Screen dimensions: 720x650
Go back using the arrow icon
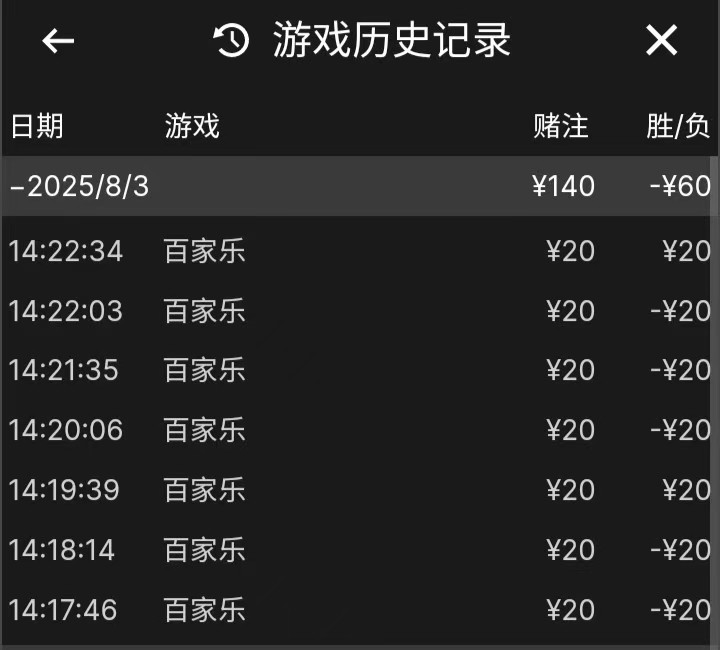pyautogui.click(x=58, y=41)
